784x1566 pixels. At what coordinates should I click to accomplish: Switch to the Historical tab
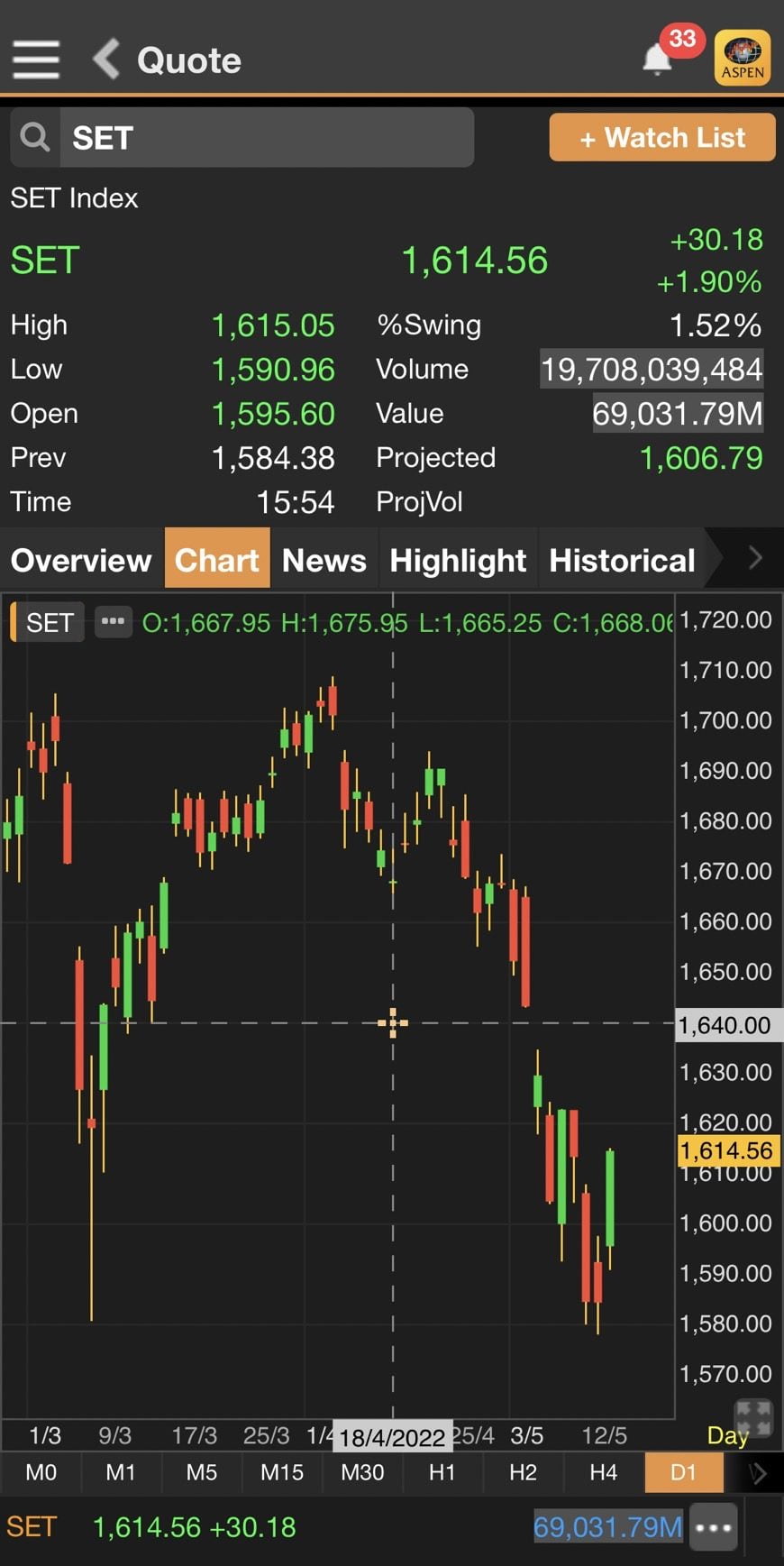click(x=622, y=560)
